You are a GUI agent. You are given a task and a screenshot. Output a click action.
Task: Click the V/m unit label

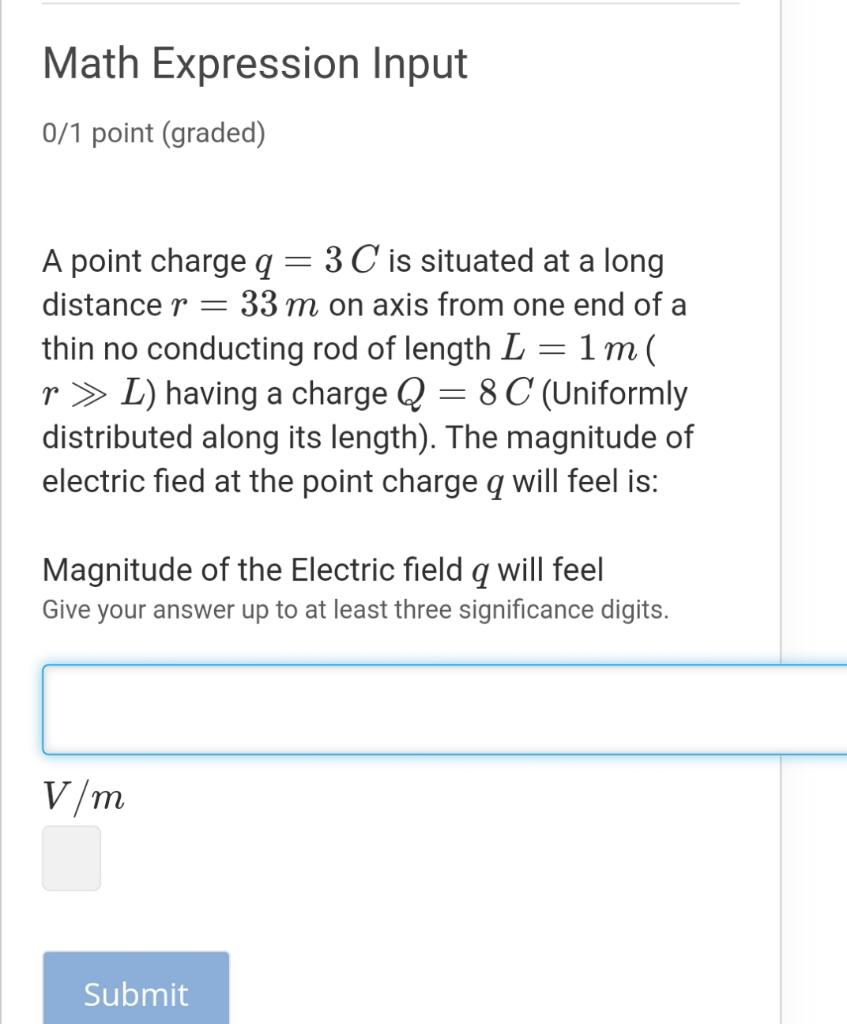point(82,795)
